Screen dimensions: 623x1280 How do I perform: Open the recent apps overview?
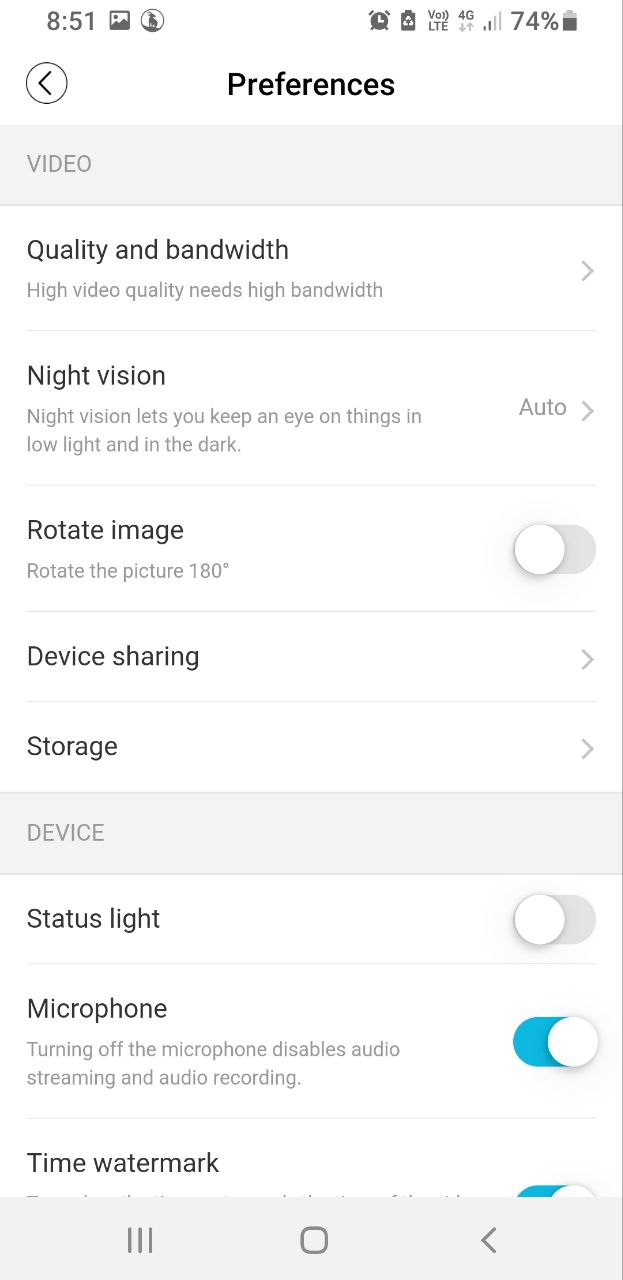click(140, 1240)
